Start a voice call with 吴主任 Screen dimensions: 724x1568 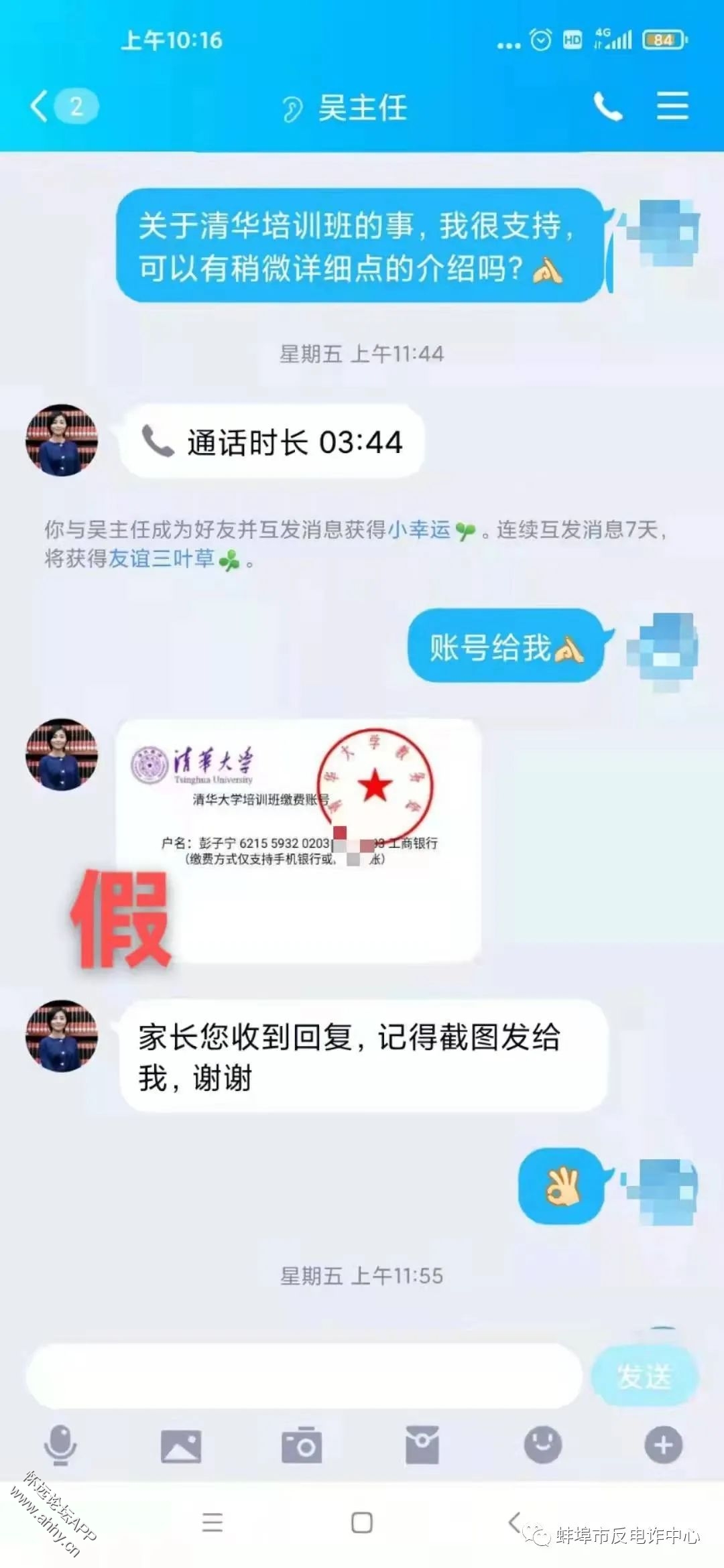607,107
